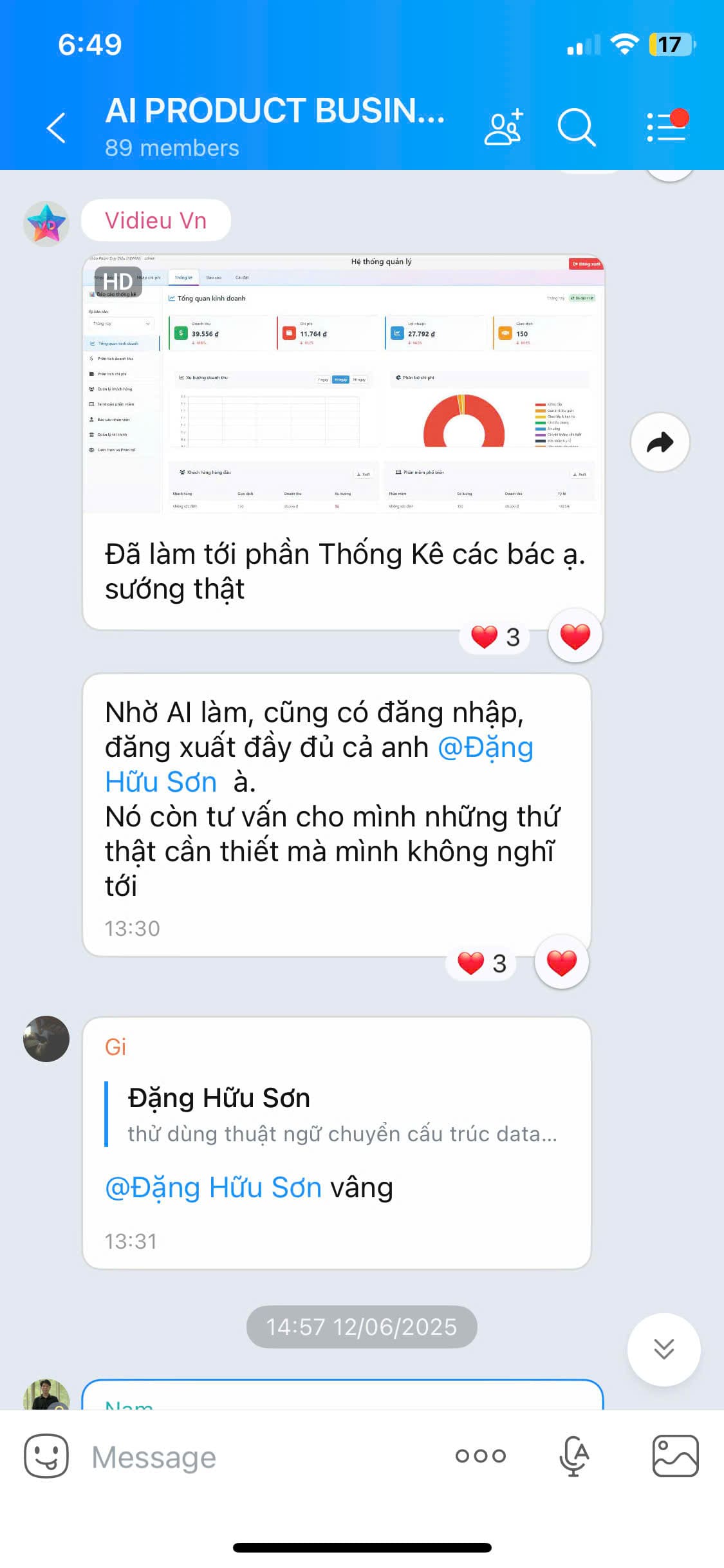Go back from the group chat
This screenshot has height=1568, width=724.
57,127
